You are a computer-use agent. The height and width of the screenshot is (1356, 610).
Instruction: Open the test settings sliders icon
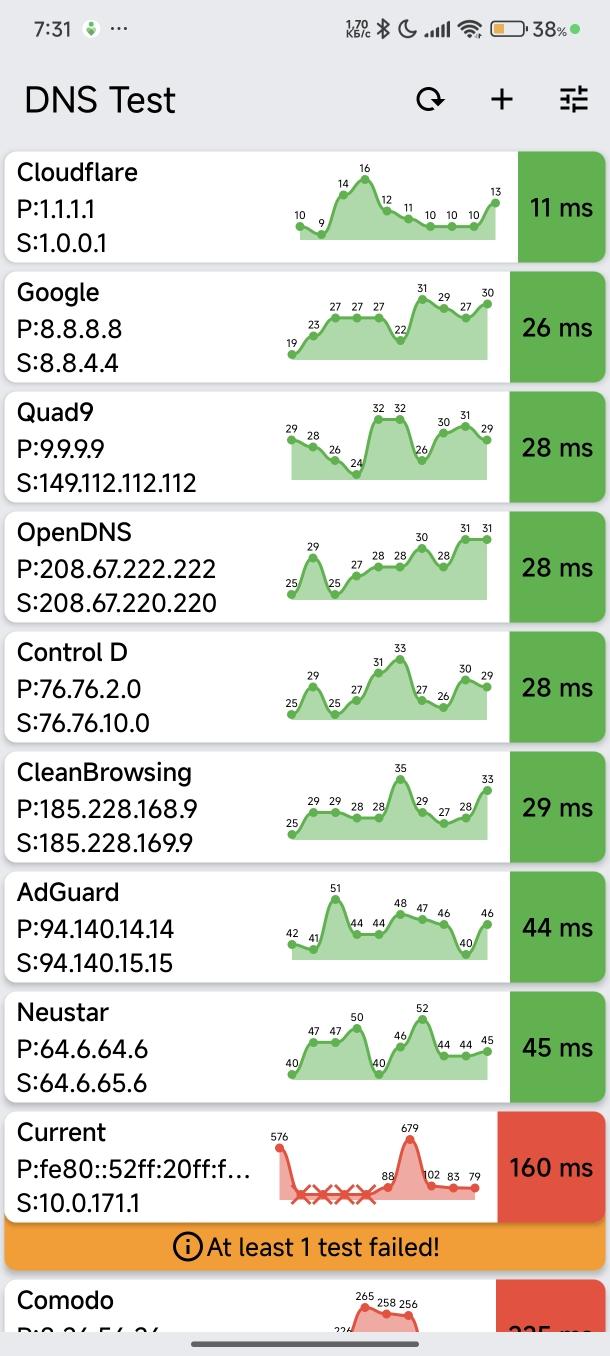tap(574, 99)
